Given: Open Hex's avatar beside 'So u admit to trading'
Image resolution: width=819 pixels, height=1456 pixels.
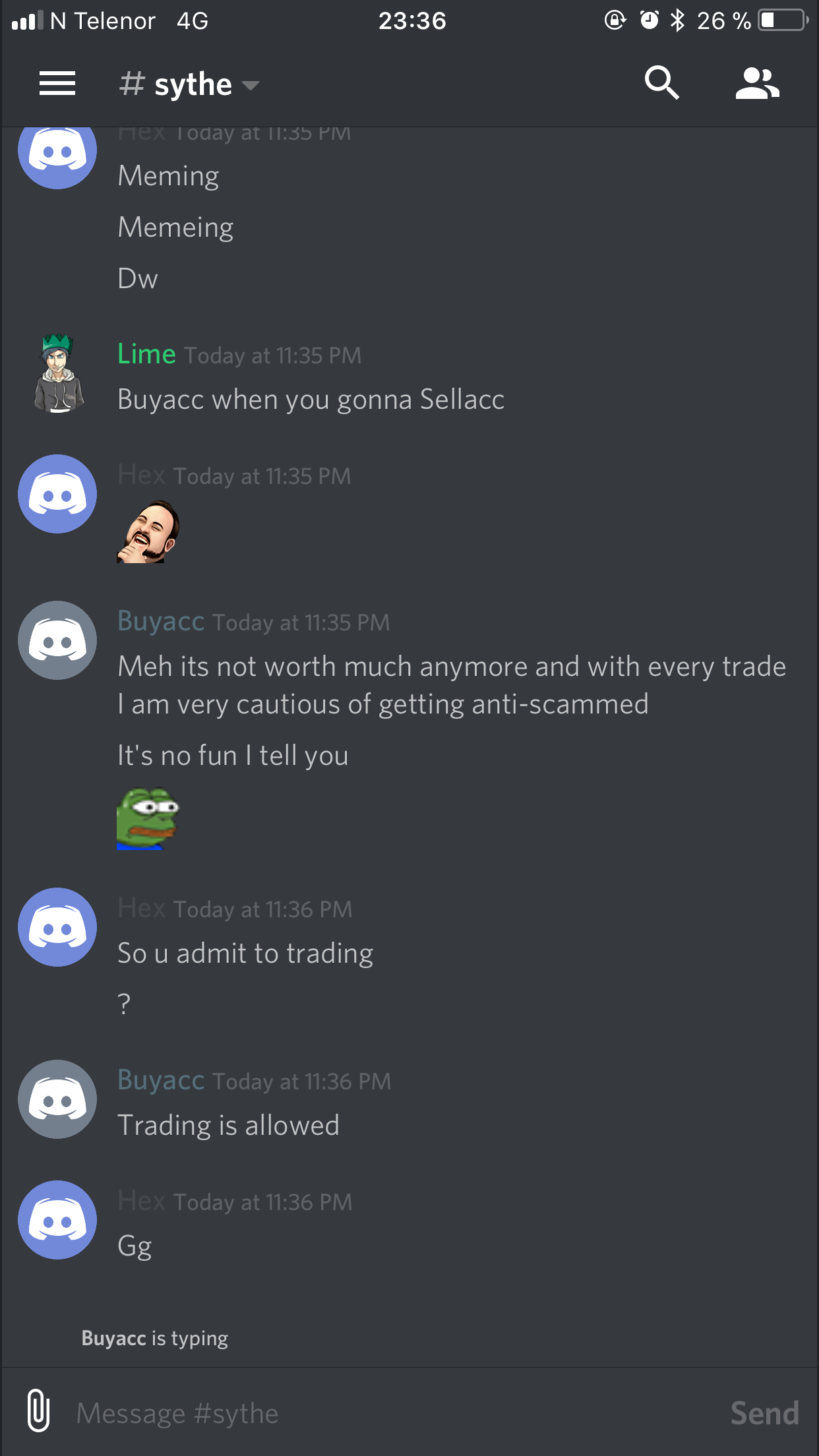Looking at the screenshot, I should point(57,927).
